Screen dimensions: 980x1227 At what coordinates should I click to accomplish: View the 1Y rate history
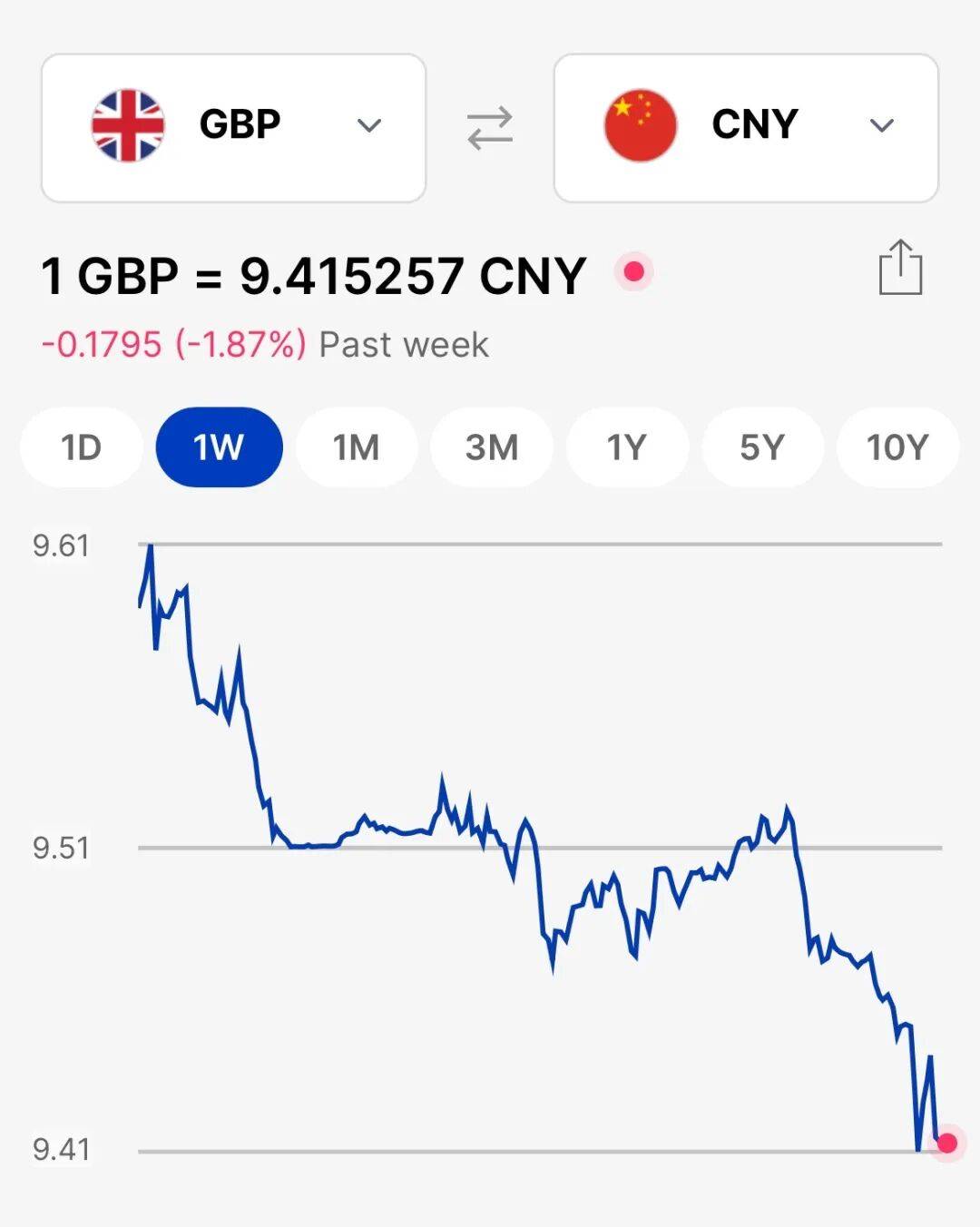click(x=627, y=447)
